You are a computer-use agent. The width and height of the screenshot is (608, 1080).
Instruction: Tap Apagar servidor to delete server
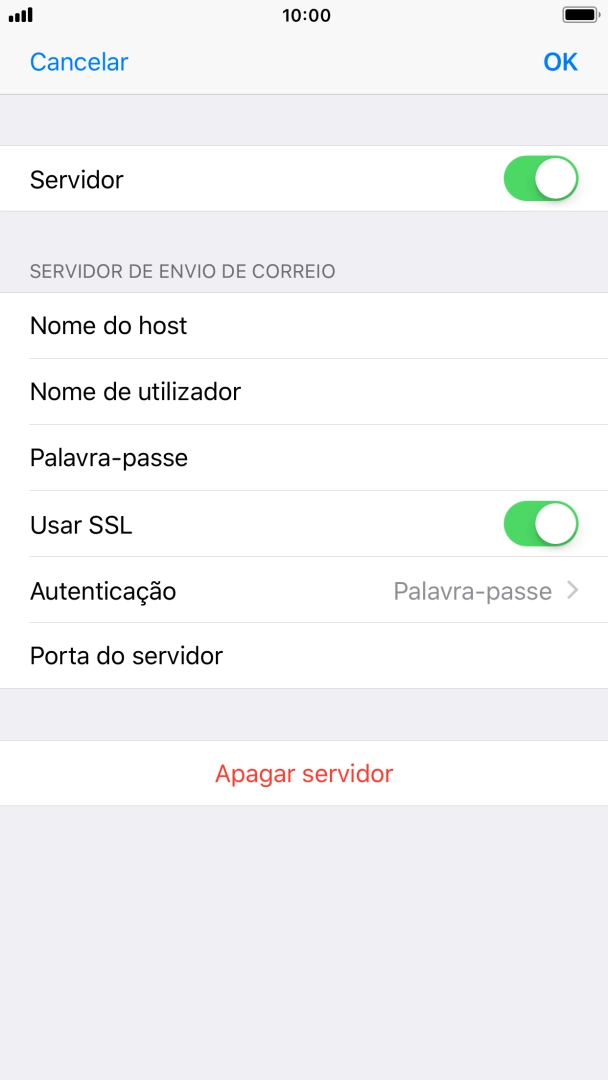[304, 773]
